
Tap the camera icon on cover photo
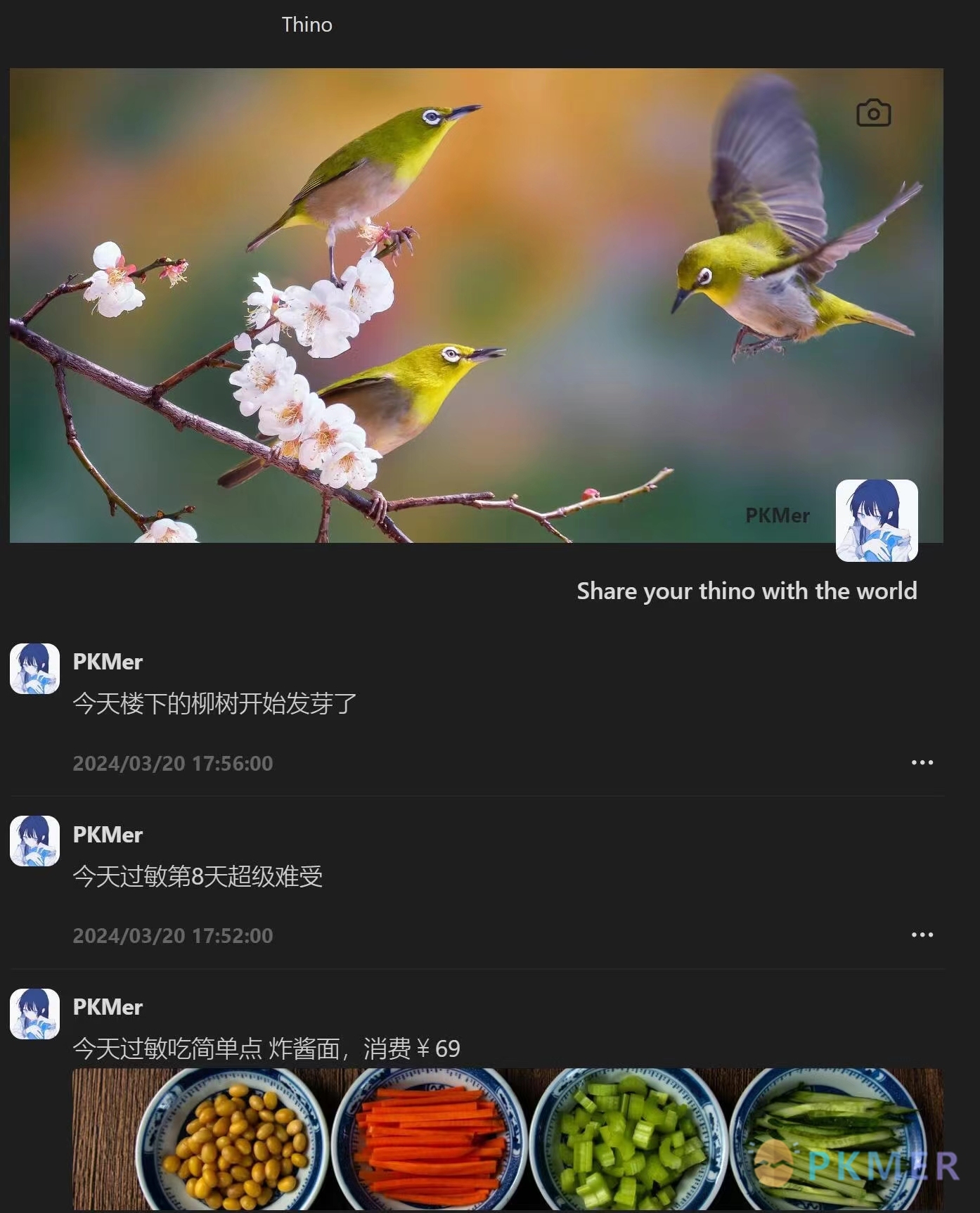click(873, 113)
